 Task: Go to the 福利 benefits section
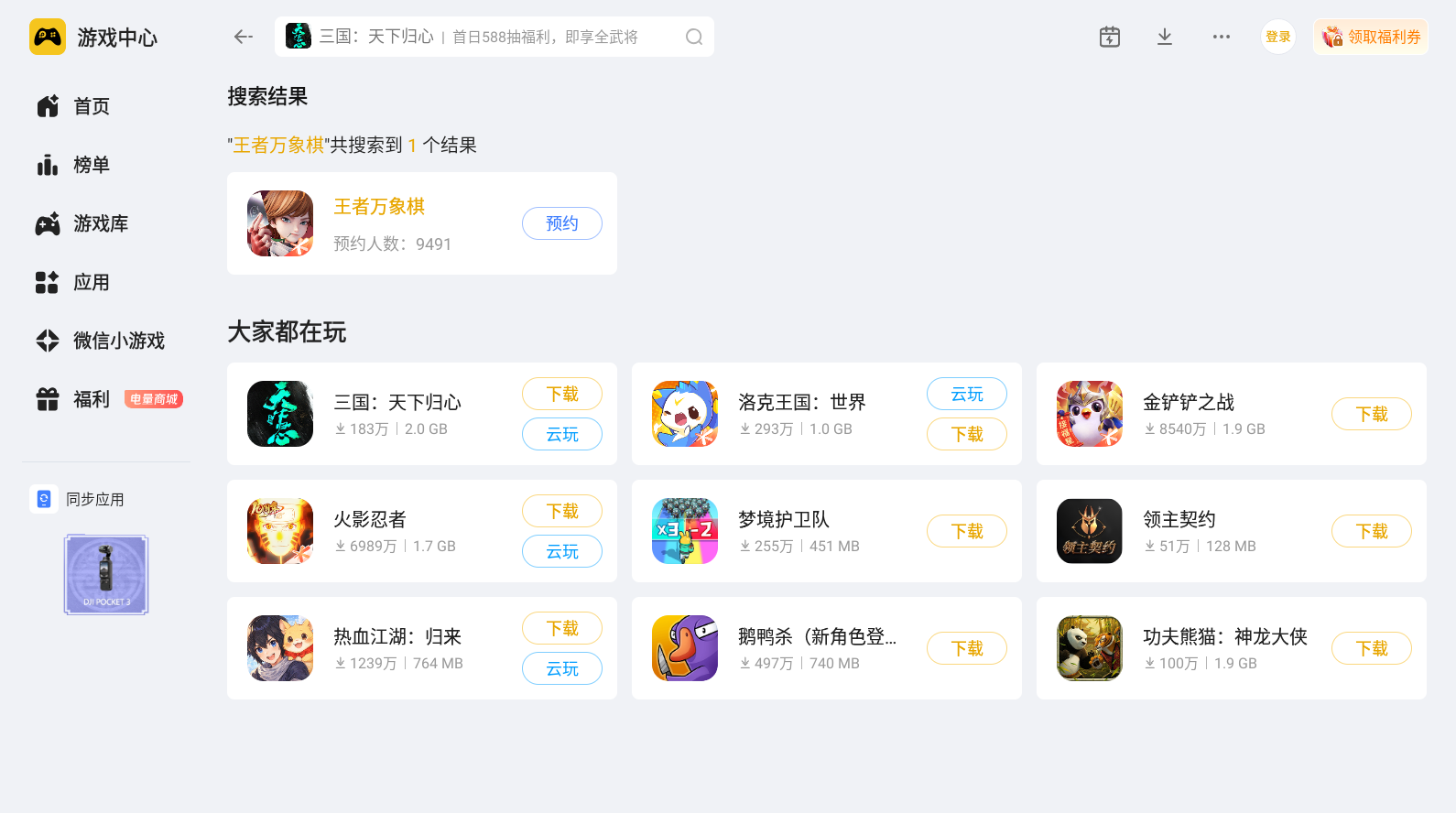click(91, 399)
